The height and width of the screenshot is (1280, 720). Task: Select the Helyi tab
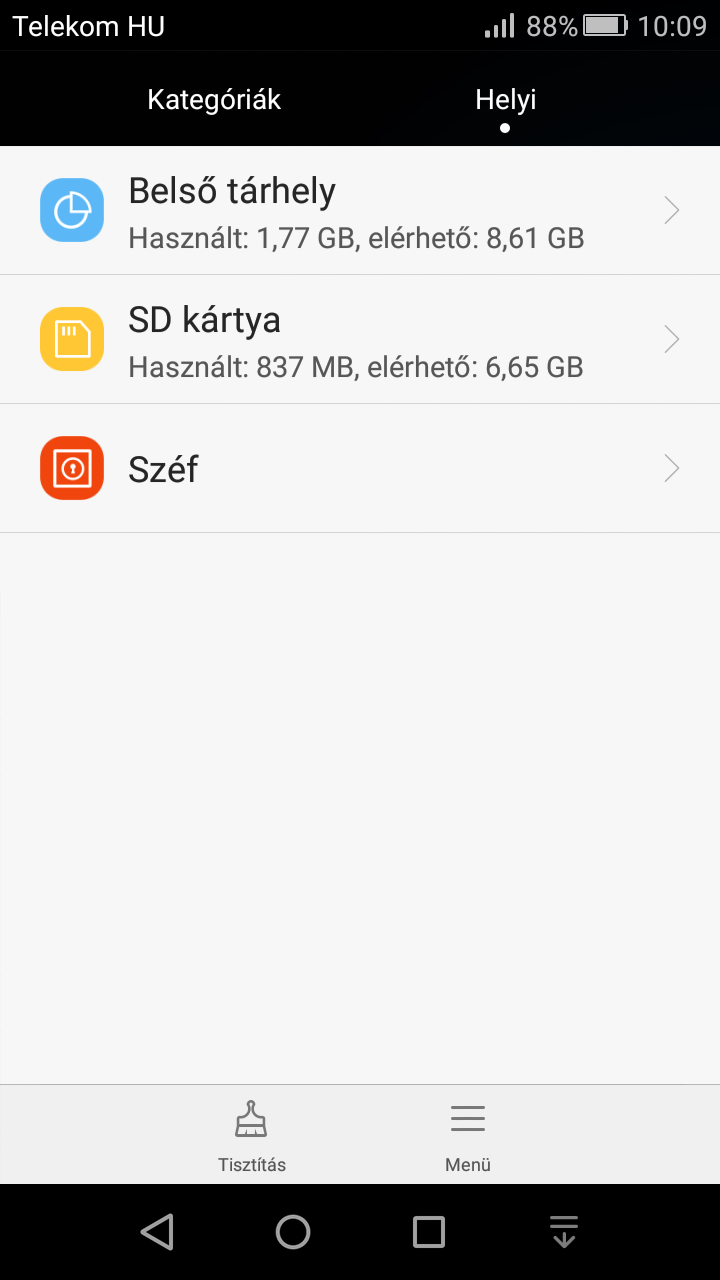(505, 100)
